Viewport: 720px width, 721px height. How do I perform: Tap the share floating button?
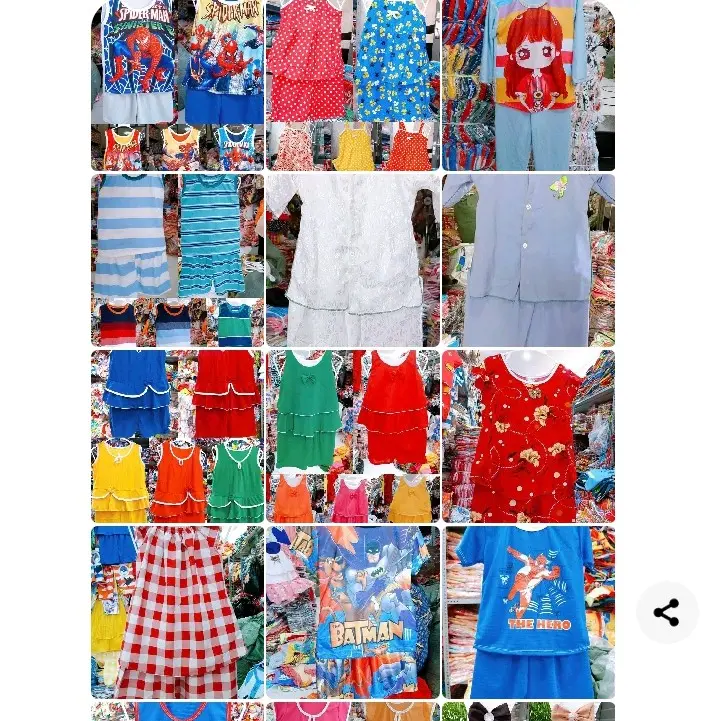[667, 612]
